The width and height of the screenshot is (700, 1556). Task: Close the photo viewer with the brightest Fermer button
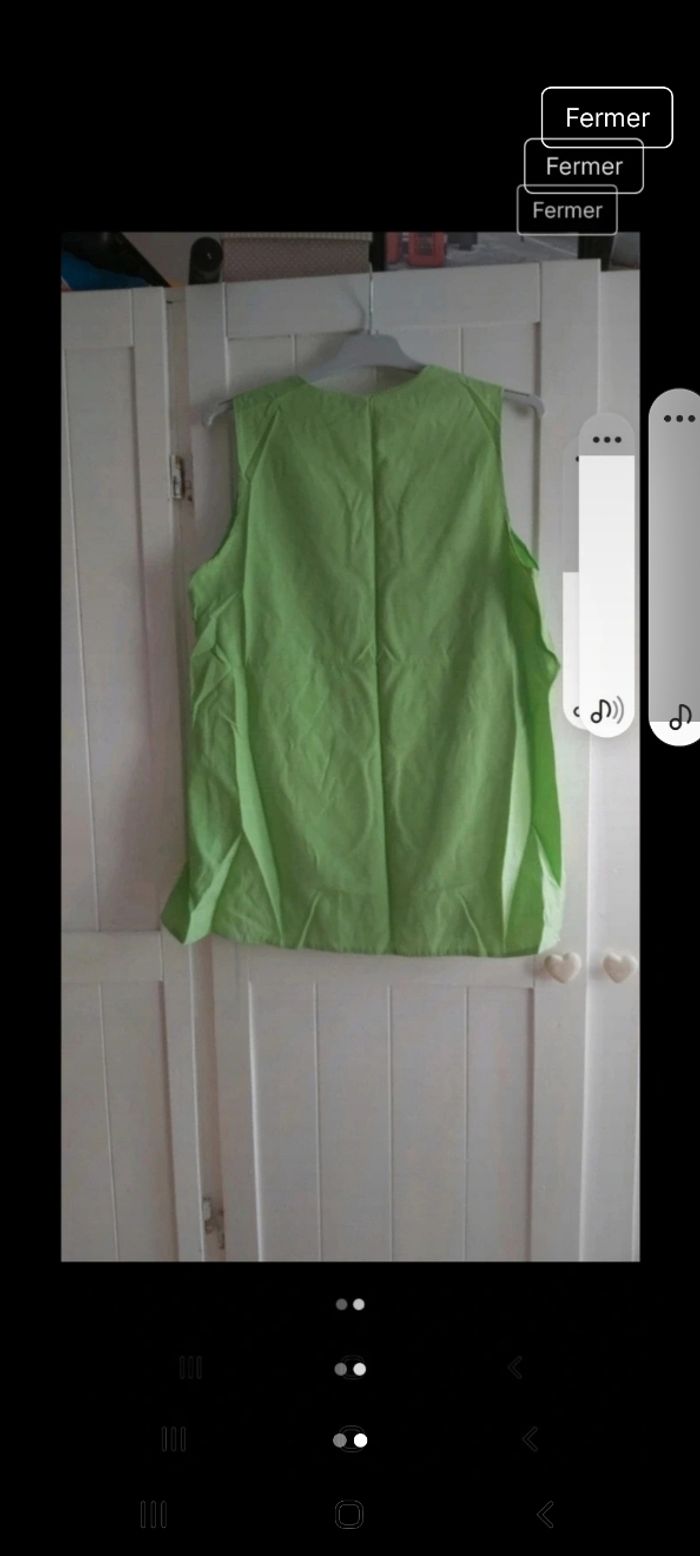[x=607, y=118]
